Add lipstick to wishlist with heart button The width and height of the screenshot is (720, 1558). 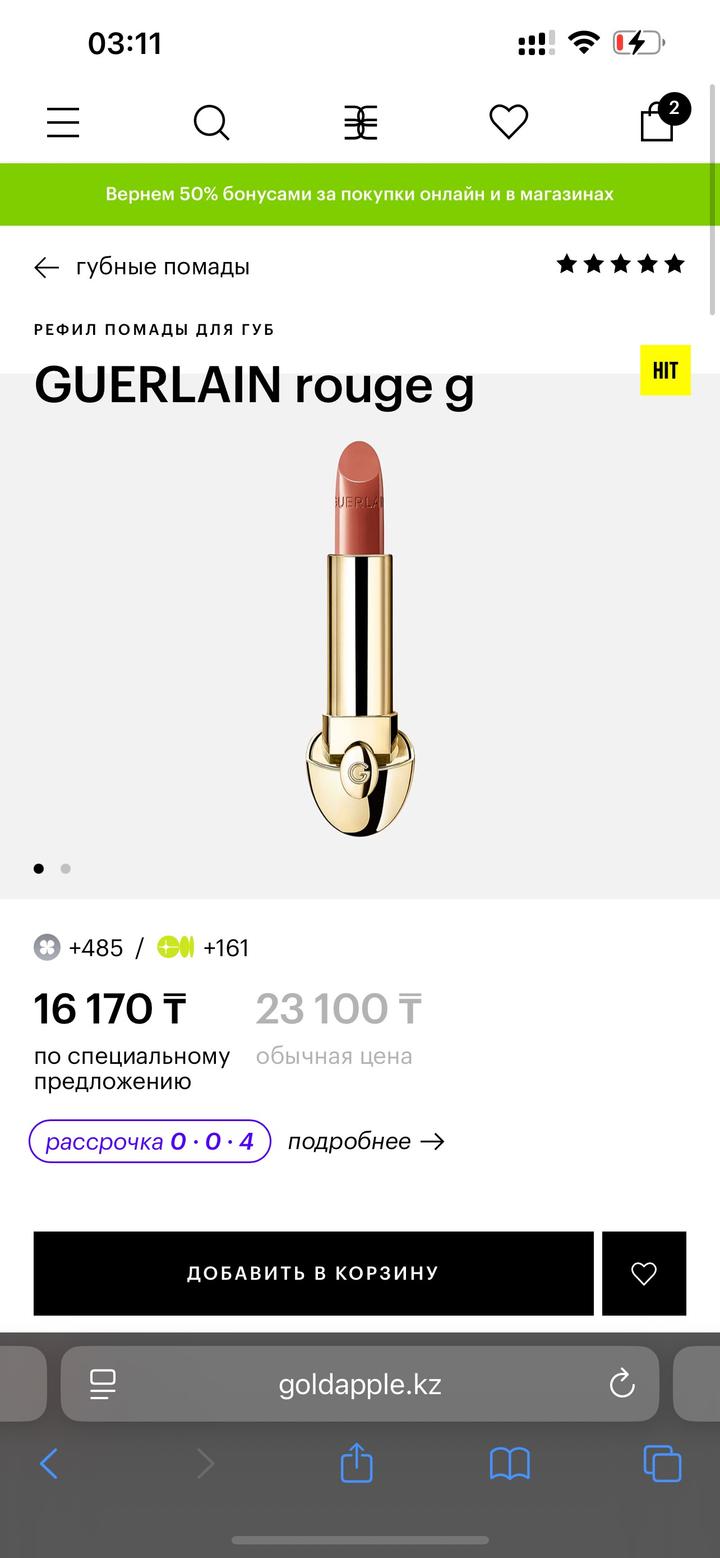[x=644, y=1273]
